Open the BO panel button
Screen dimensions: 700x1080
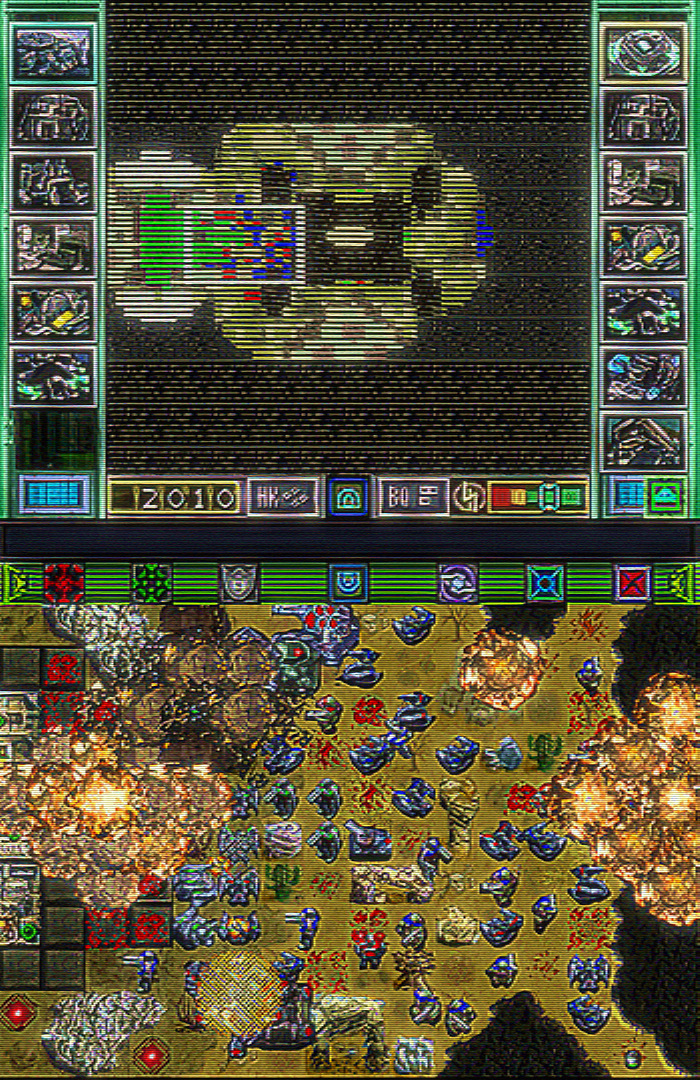click(413, 496)
